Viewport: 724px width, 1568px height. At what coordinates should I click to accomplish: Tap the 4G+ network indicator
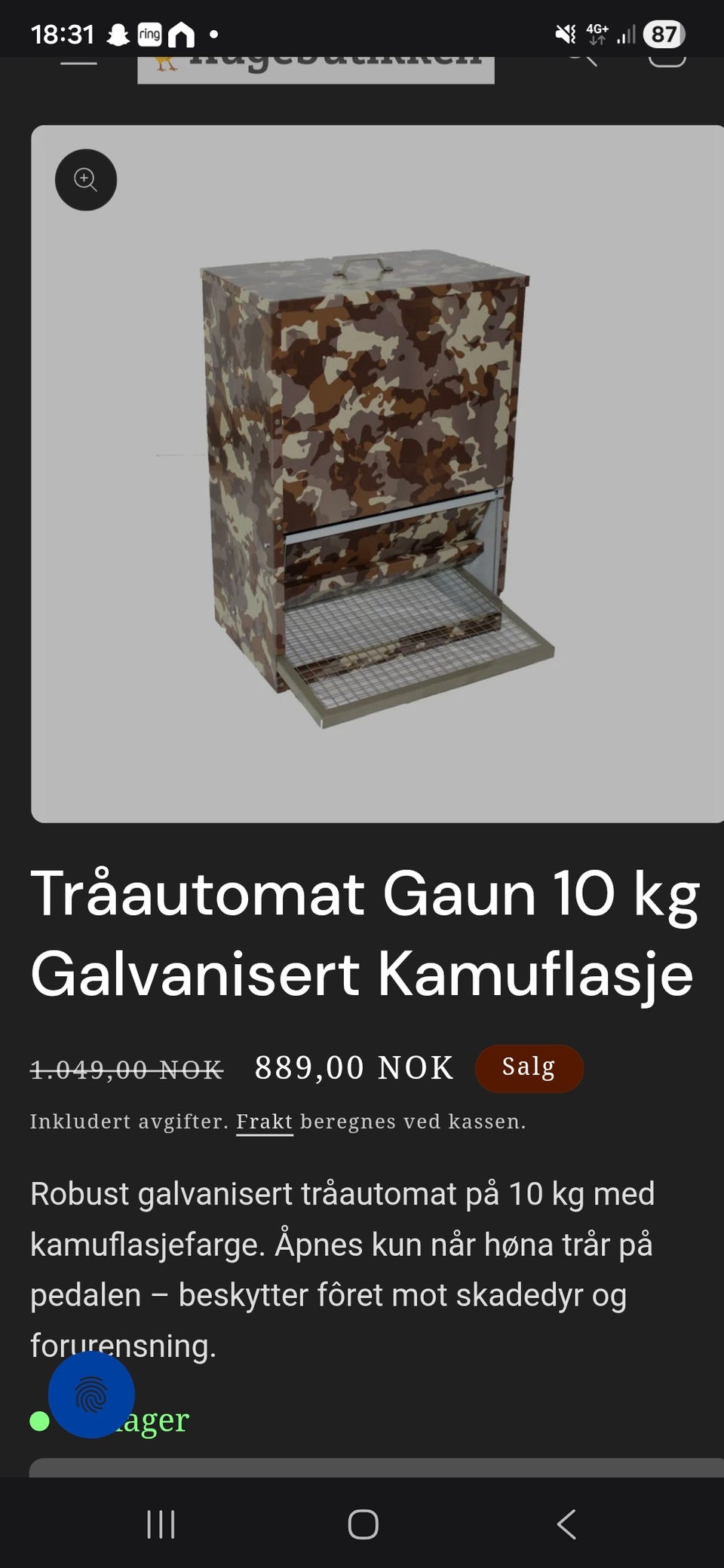[x=595, y=32]
